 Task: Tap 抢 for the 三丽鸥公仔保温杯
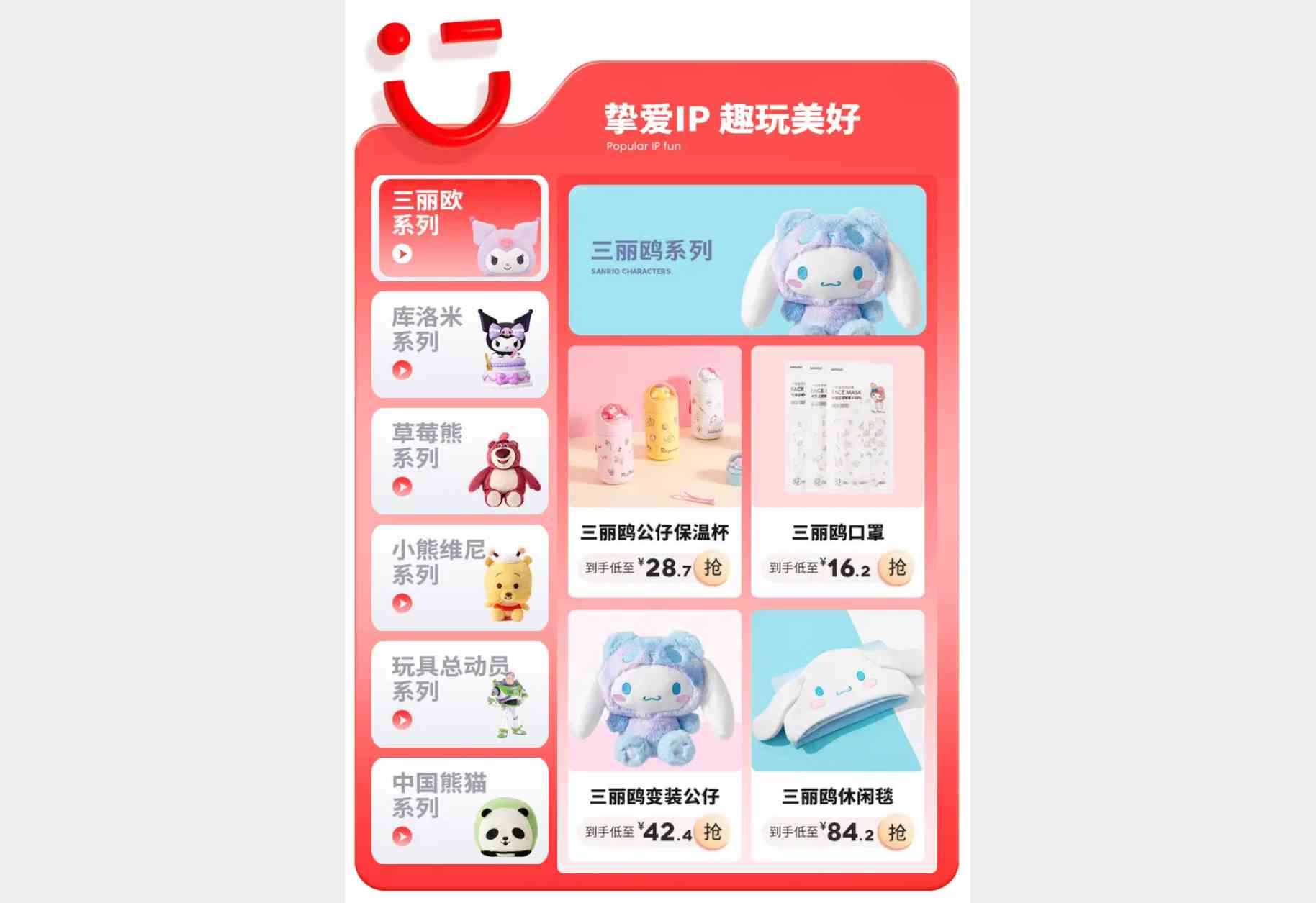(x=712, y=568)
